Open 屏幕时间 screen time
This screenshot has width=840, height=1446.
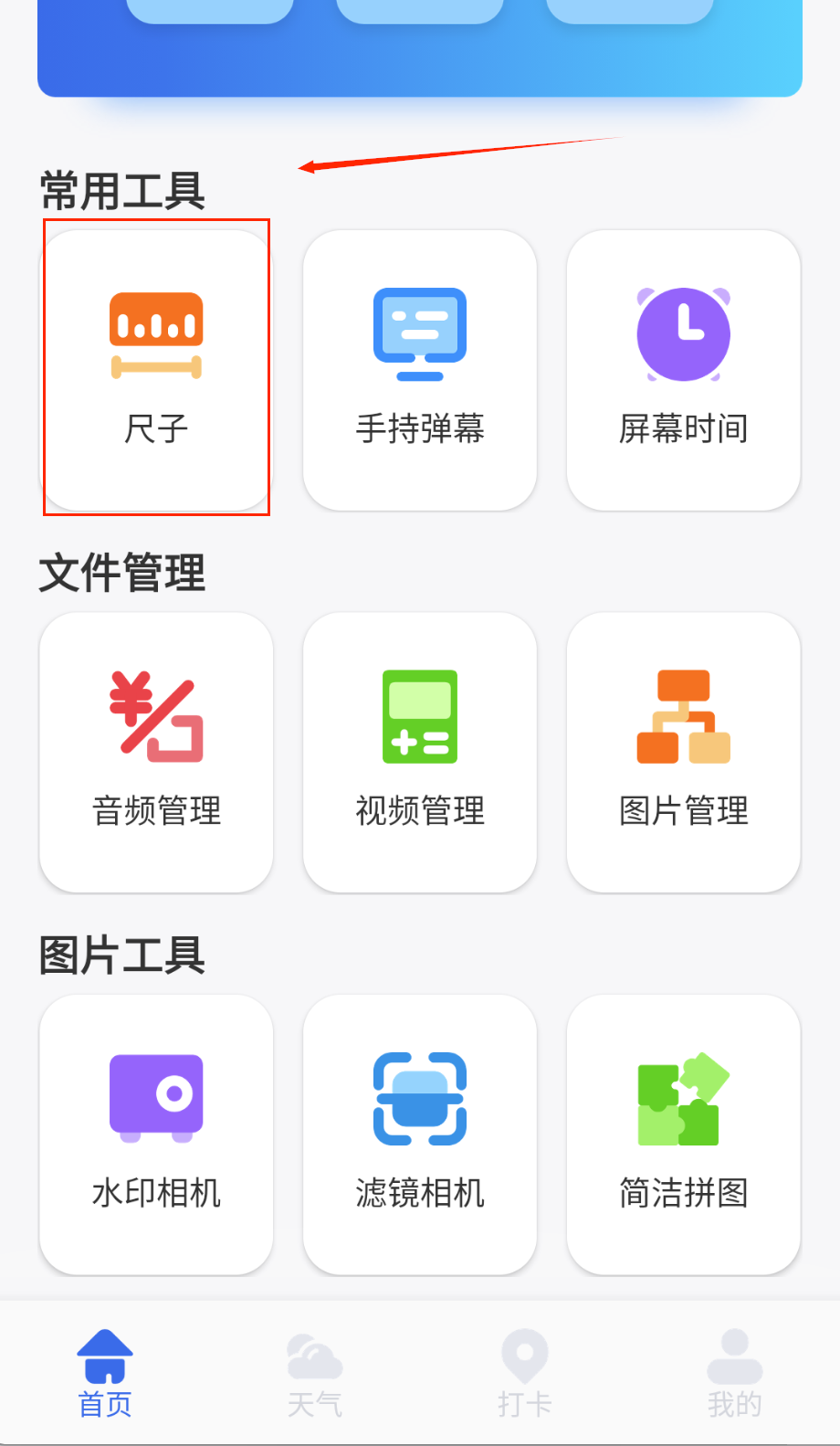683,369
